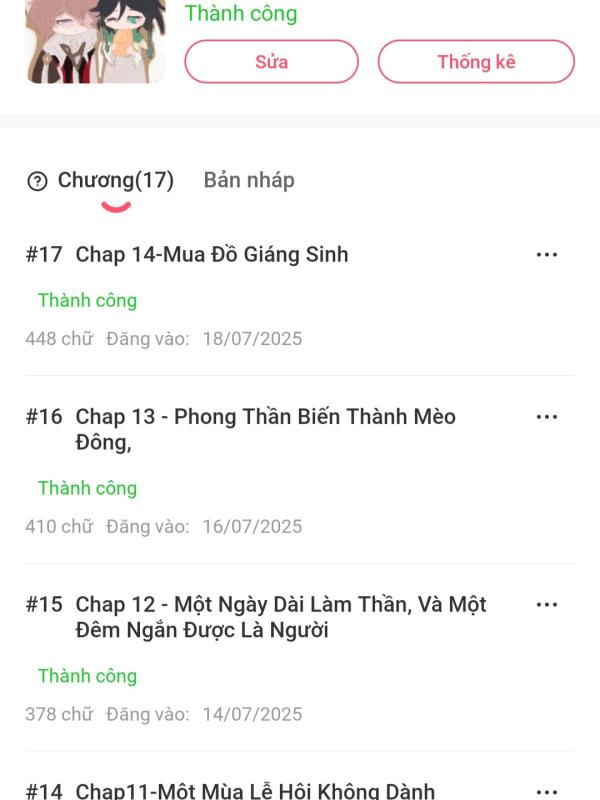The image size is (600, 800).
Task: Open chapter #15 Một Ngày Dài Làm Thần
Action: (280, 616)
